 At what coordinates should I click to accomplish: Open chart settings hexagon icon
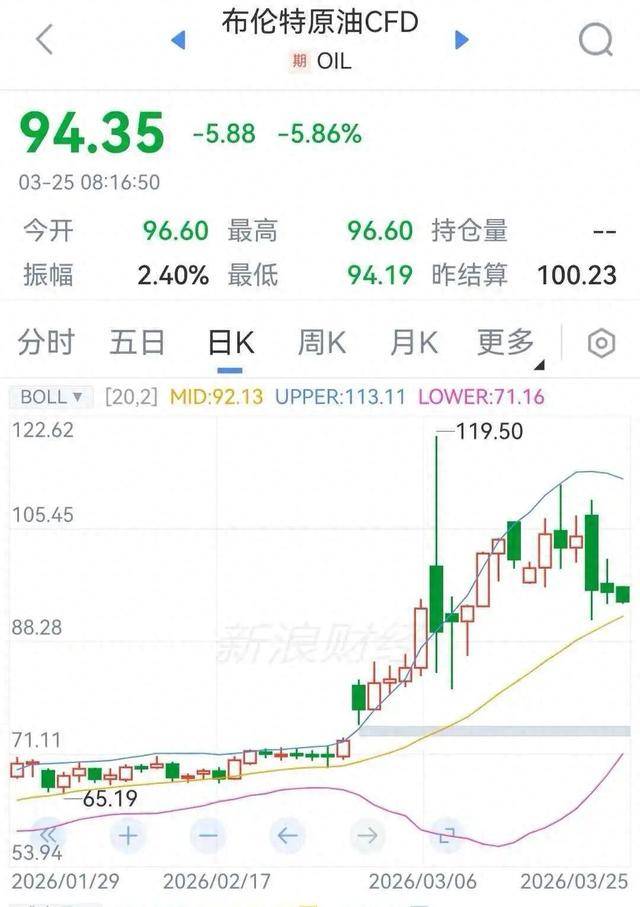coord(601,343)
